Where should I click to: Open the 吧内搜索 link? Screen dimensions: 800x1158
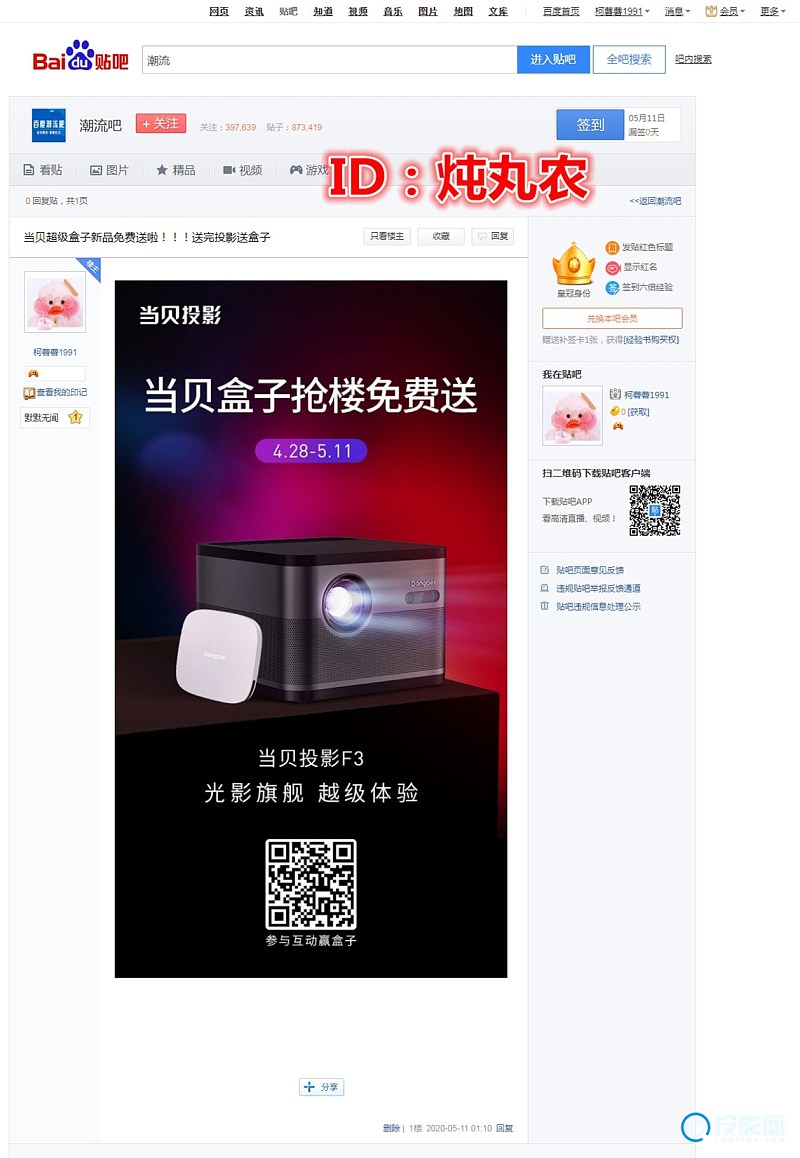pyautogui.click(x=693, y=60)
